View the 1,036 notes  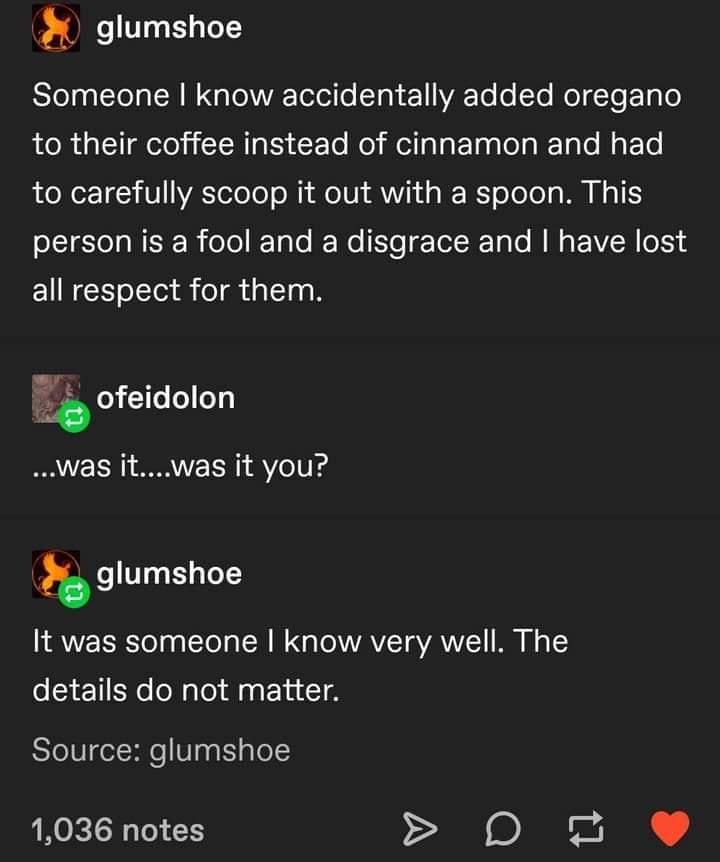coord(118,829)
